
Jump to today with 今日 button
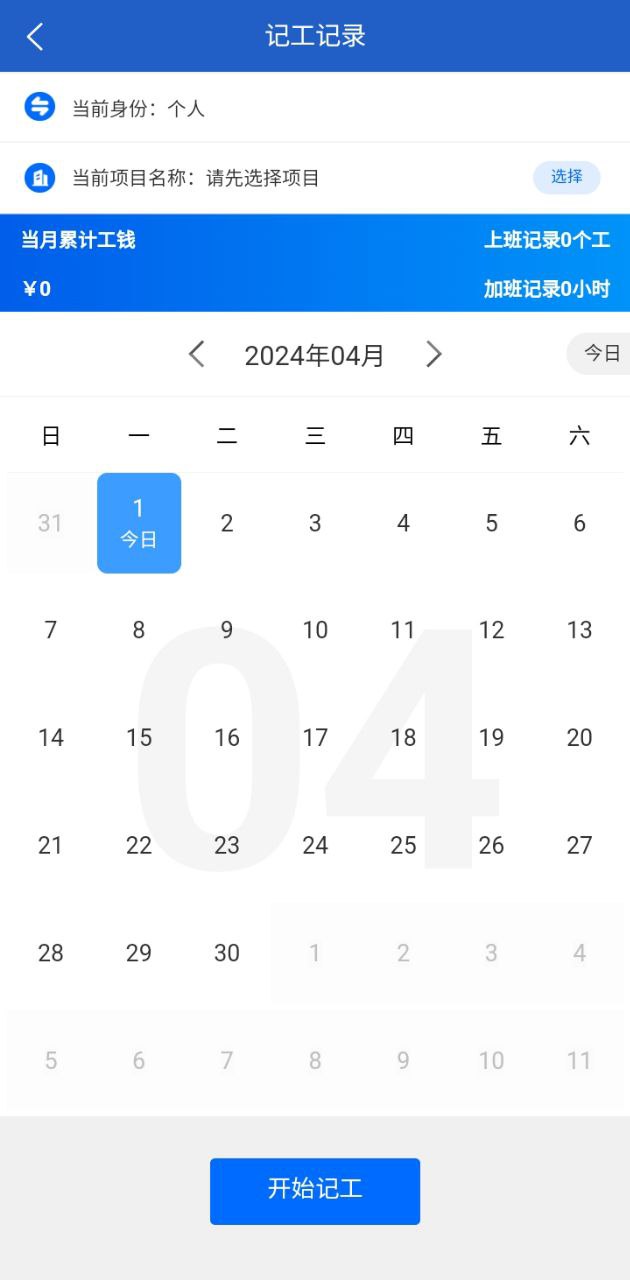[x=599, y=354]
